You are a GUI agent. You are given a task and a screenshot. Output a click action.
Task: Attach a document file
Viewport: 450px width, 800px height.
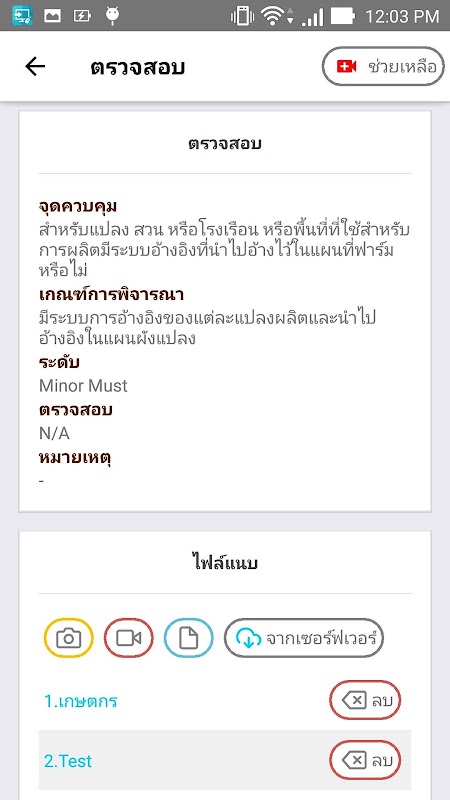click(189, 638)
